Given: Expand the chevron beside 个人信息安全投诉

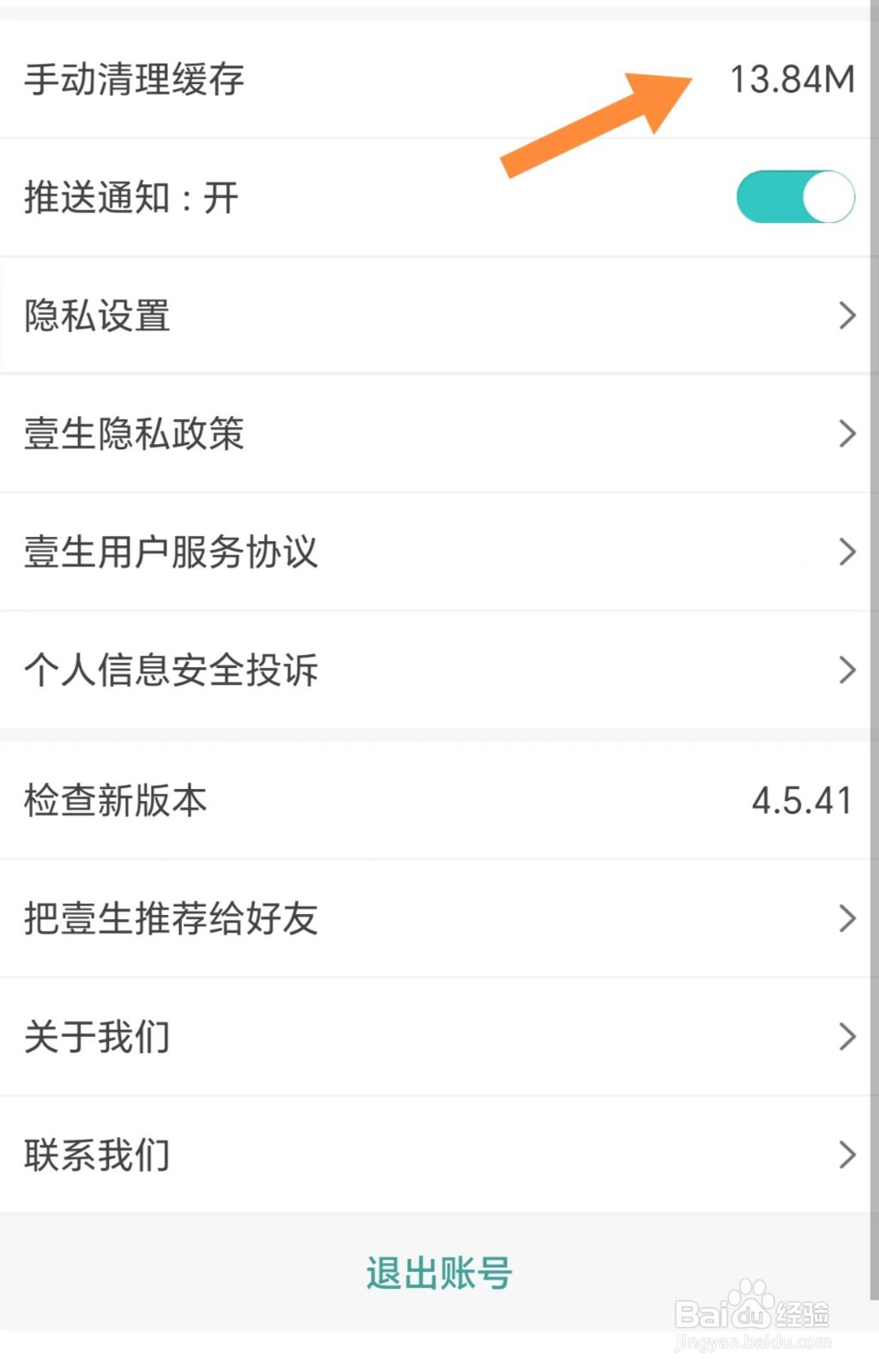Looking at the screenshot, I should [x=846, y=671].
